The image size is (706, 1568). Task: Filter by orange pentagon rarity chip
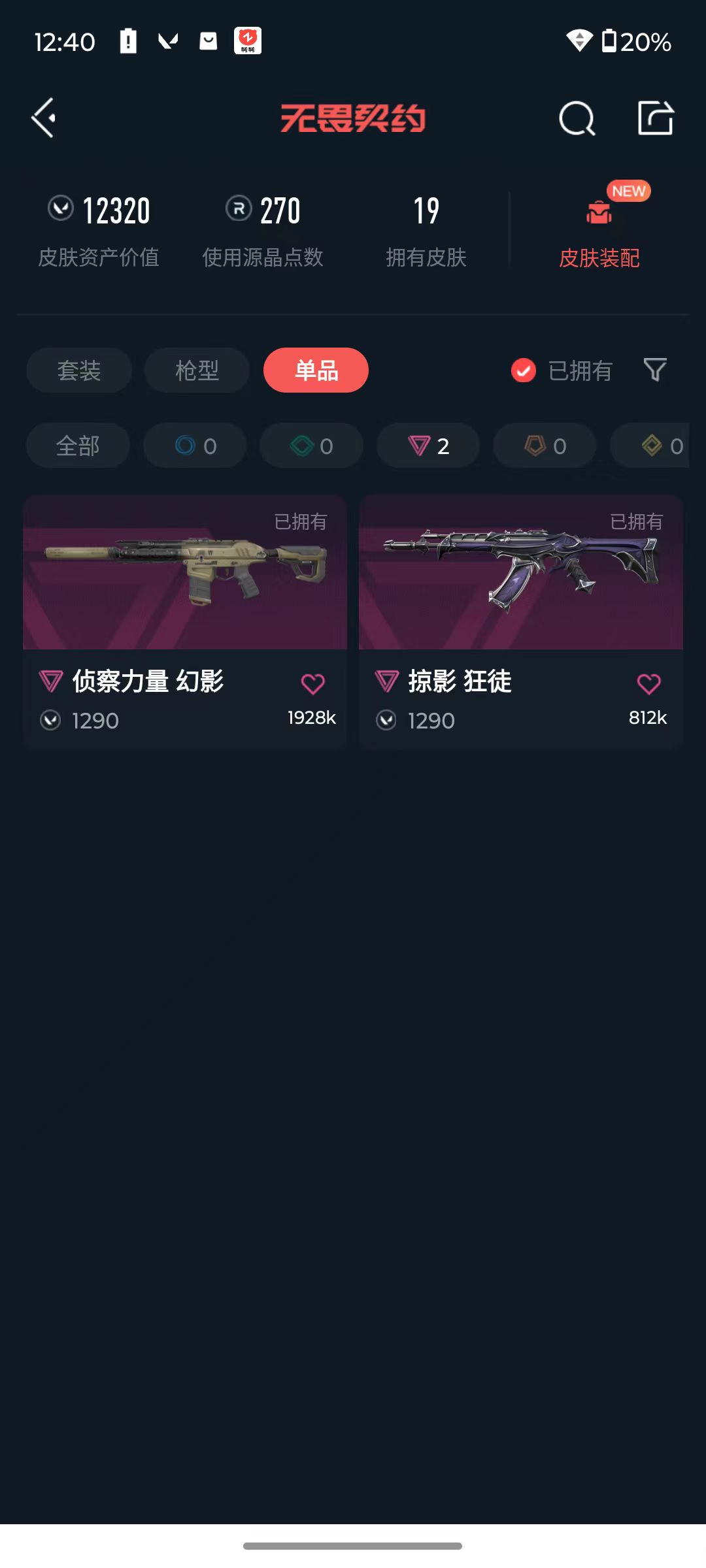pyautogui.click(x=545, y=446)
